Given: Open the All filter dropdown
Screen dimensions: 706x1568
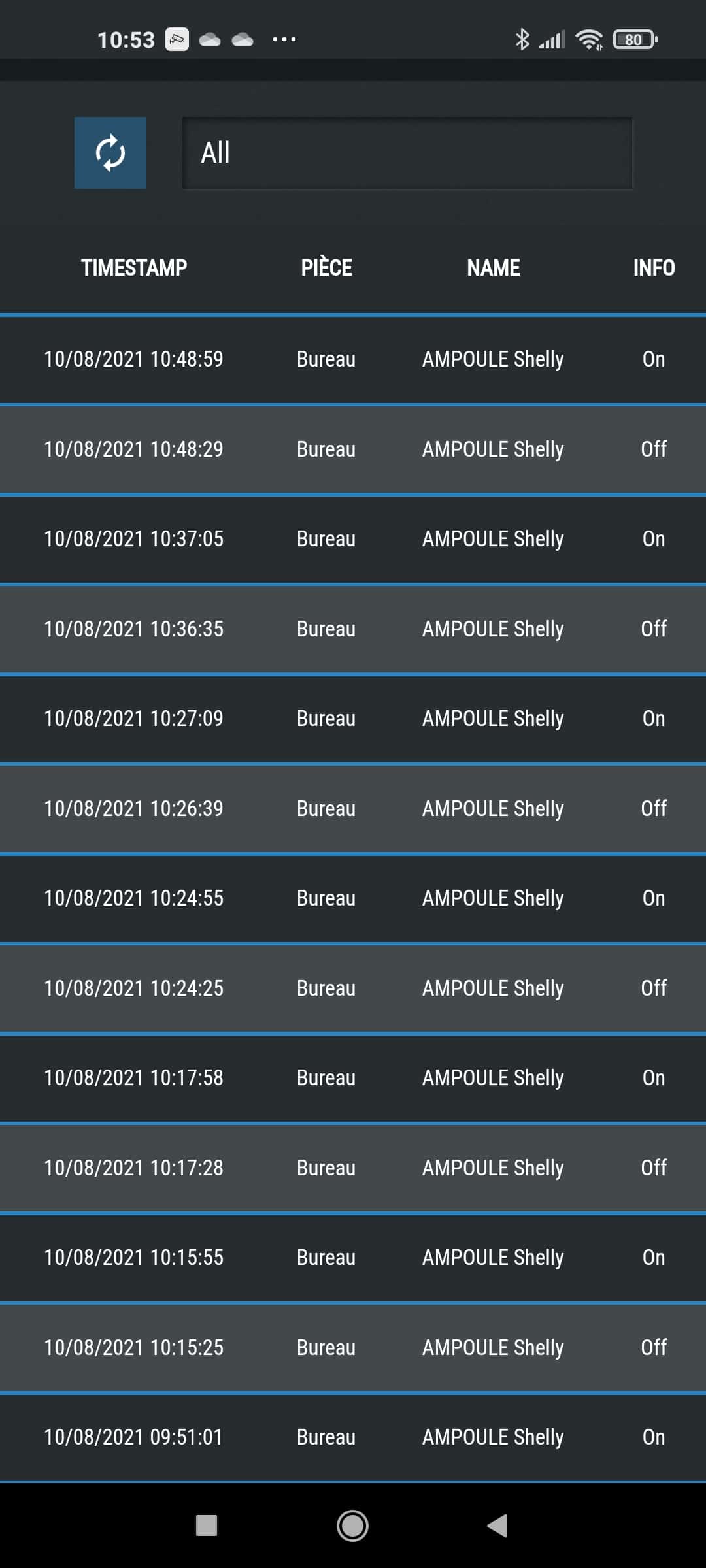Looking at the screenshot, I should click(407, 153).
